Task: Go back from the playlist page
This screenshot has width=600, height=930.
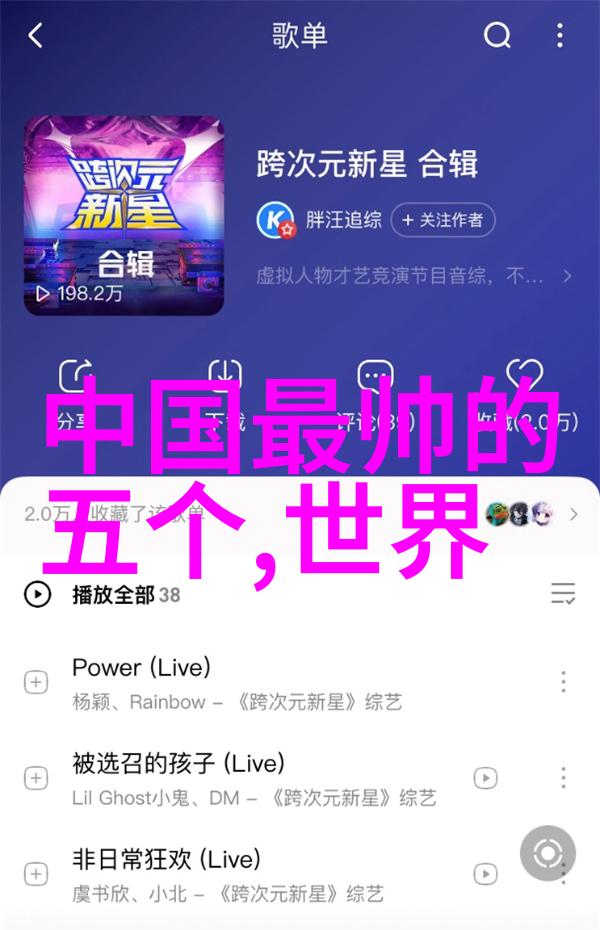Action: point(36,37)
